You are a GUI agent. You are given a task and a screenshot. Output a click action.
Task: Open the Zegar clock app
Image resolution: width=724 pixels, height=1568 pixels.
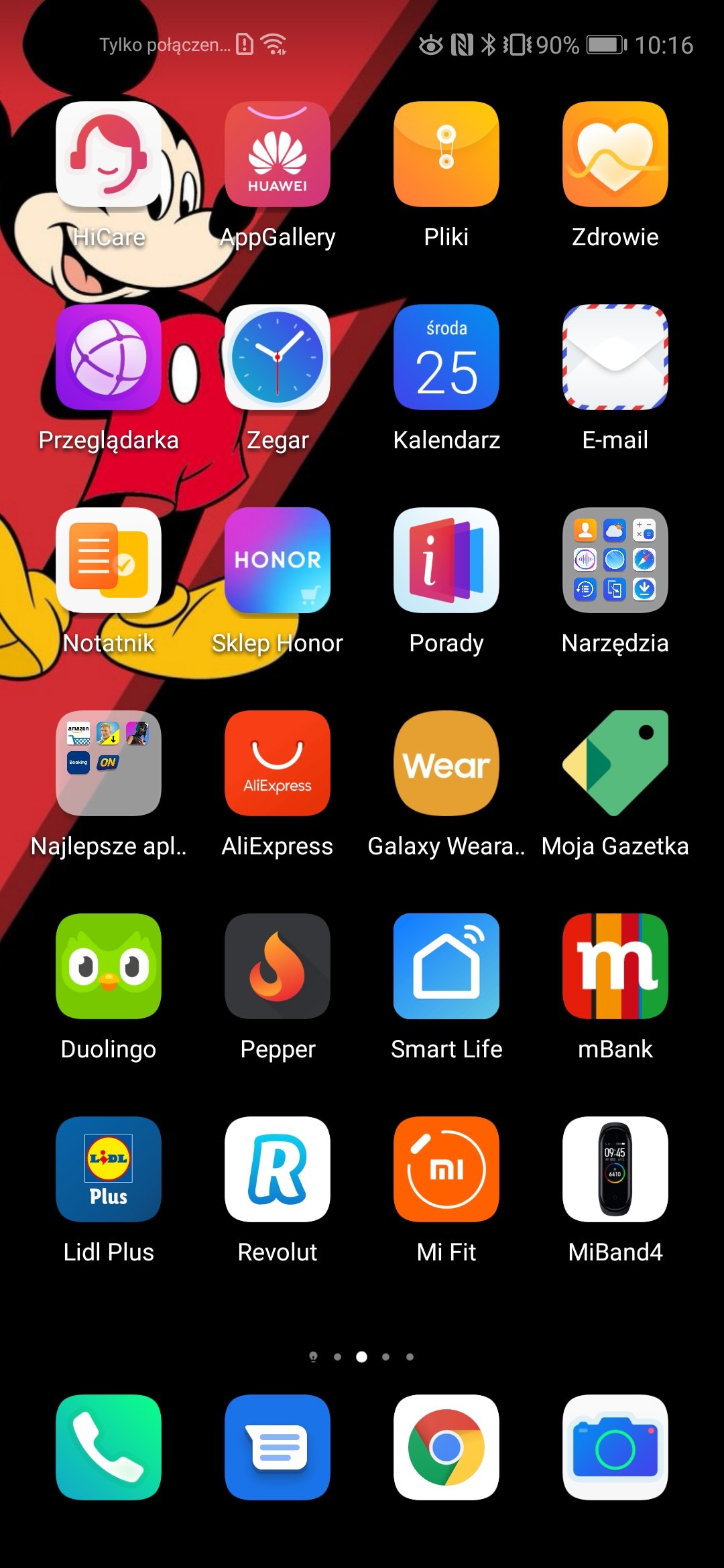278,357
